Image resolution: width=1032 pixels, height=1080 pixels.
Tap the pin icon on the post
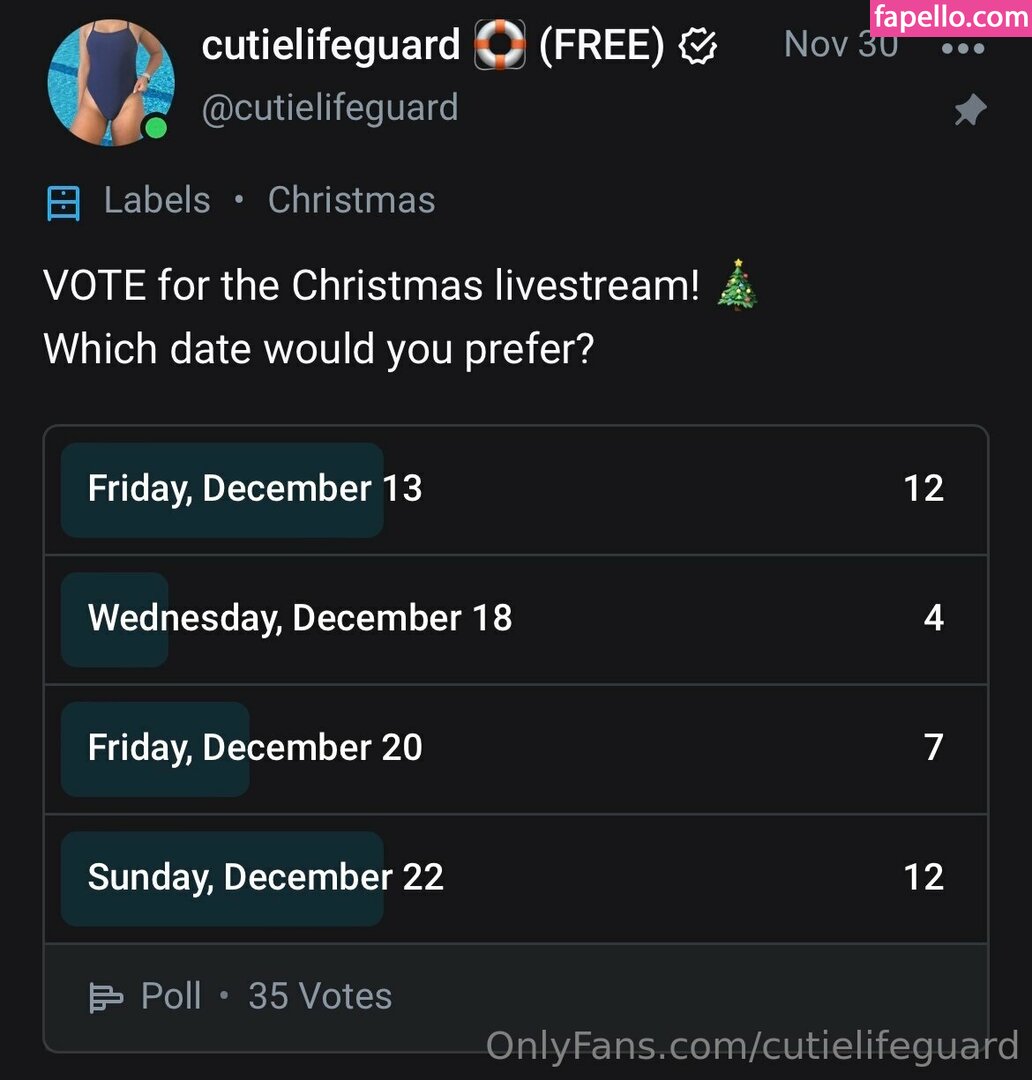click(969, 111)
